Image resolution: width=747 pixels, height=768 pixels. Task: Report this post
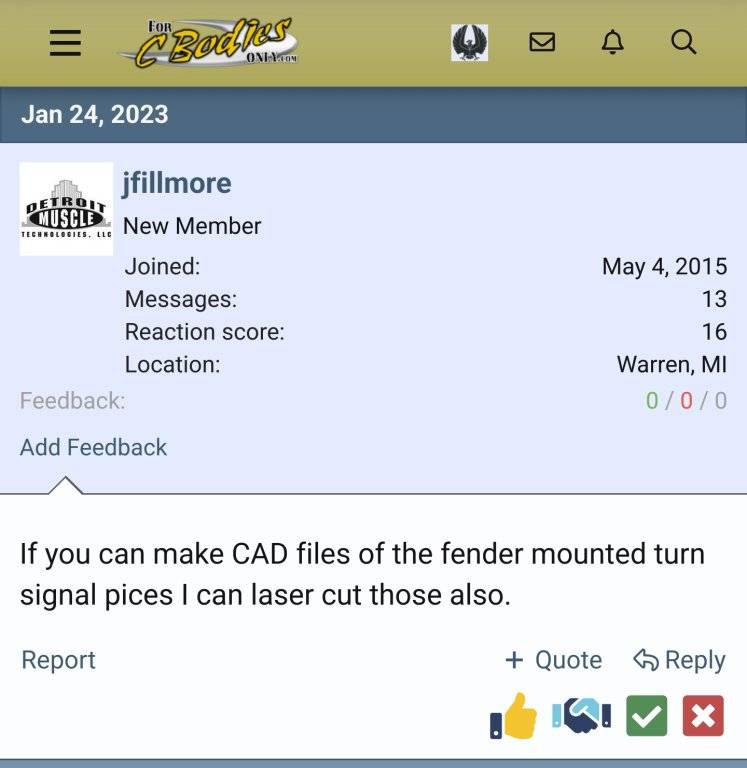(58, 660)
